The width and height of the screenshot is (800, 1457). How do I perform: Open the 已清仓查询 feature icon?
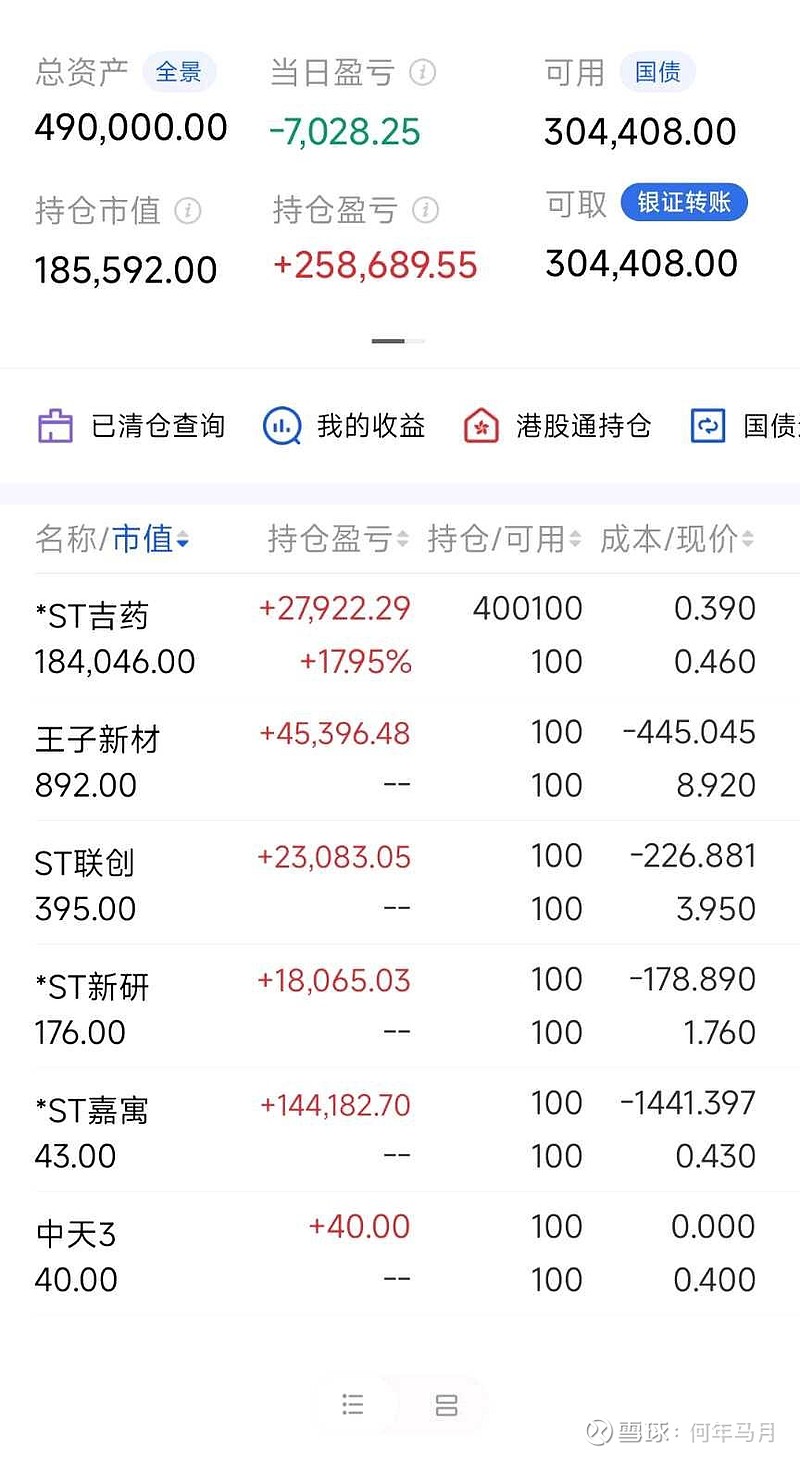(x=54, y=425)
